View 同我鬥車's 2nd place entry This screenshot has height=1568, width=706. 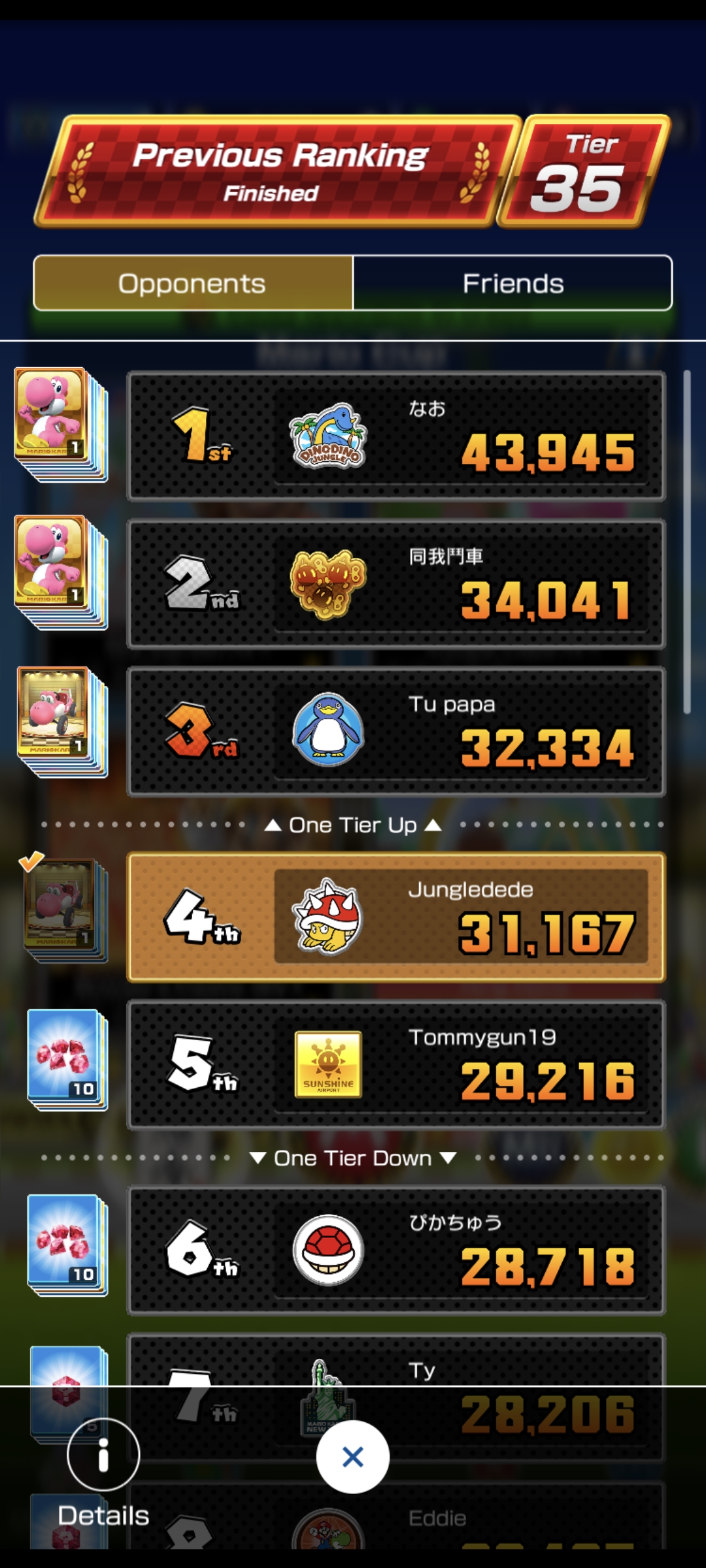(x=396, y=584)
